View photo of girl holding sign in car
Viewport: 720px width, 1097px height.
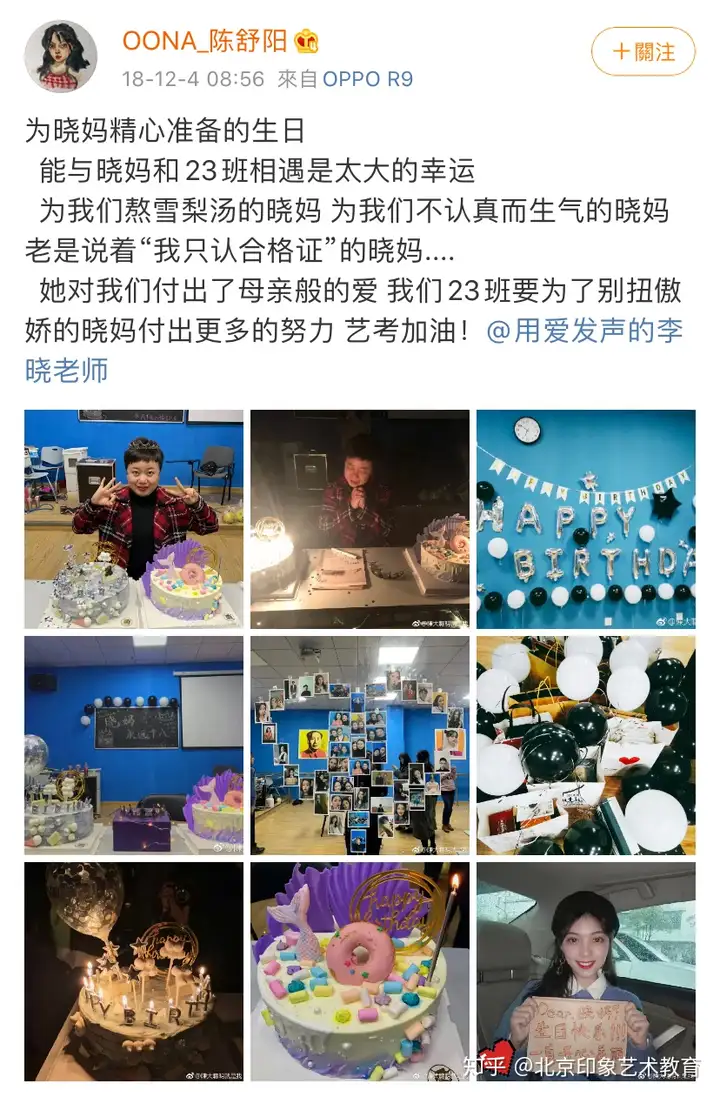(586, 971)
